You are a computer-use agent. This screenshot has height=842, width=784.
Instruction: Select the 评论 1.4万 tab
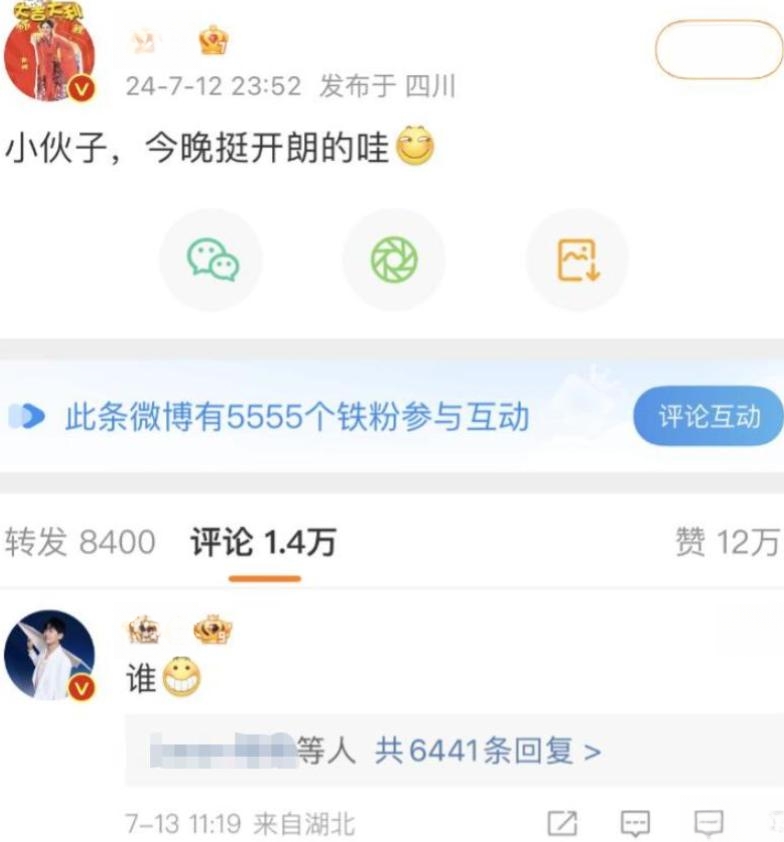(264, 543)
